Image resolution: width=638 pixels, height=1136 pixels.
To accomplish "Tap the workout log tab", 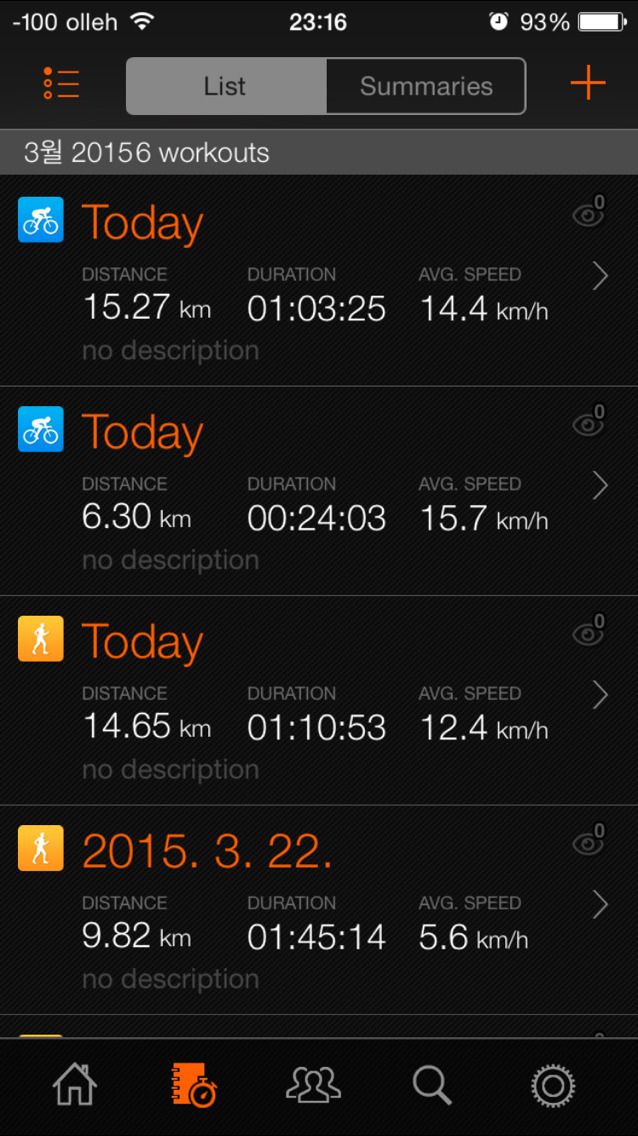I will (x=193, y=1085).
